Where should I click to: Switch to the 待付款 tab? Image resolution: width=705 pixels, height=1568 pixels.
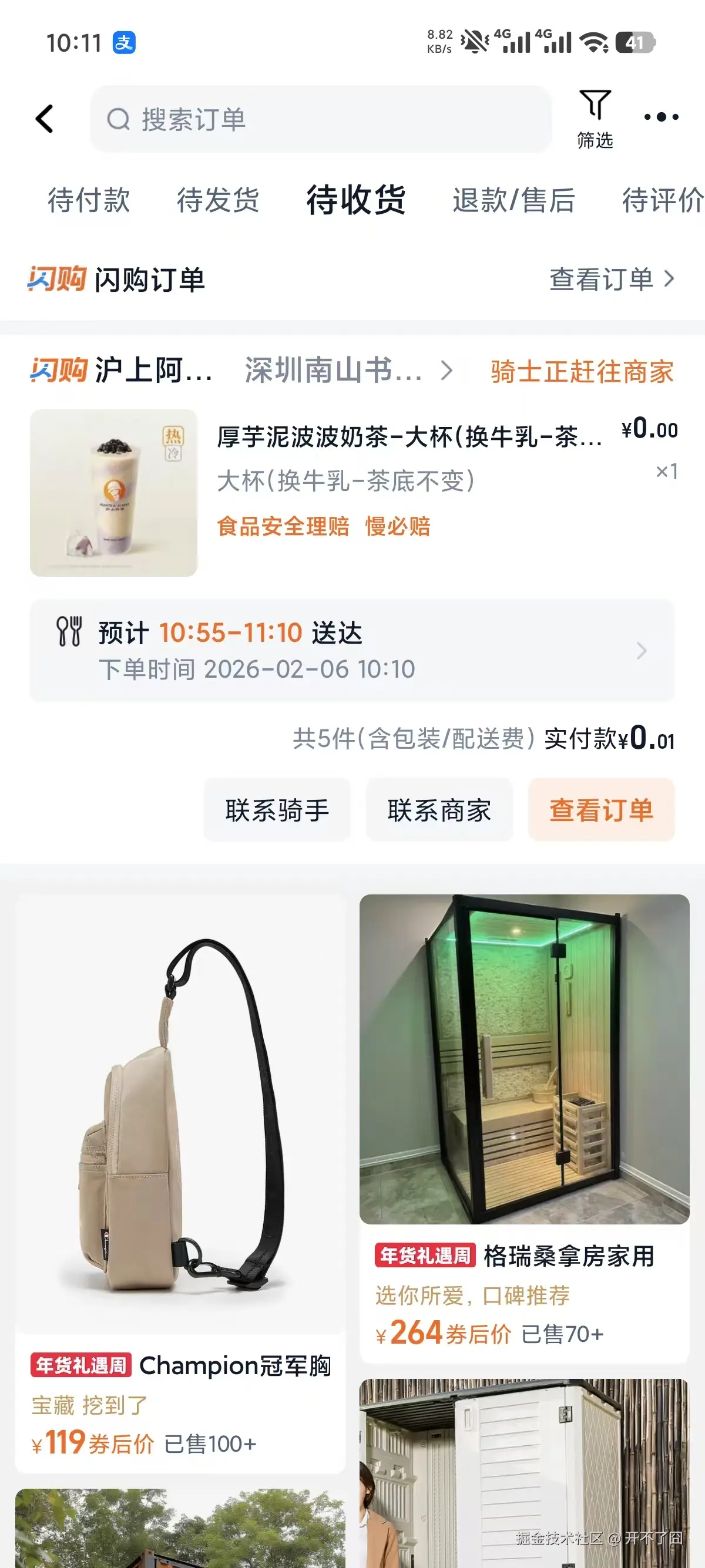[88, 201]
